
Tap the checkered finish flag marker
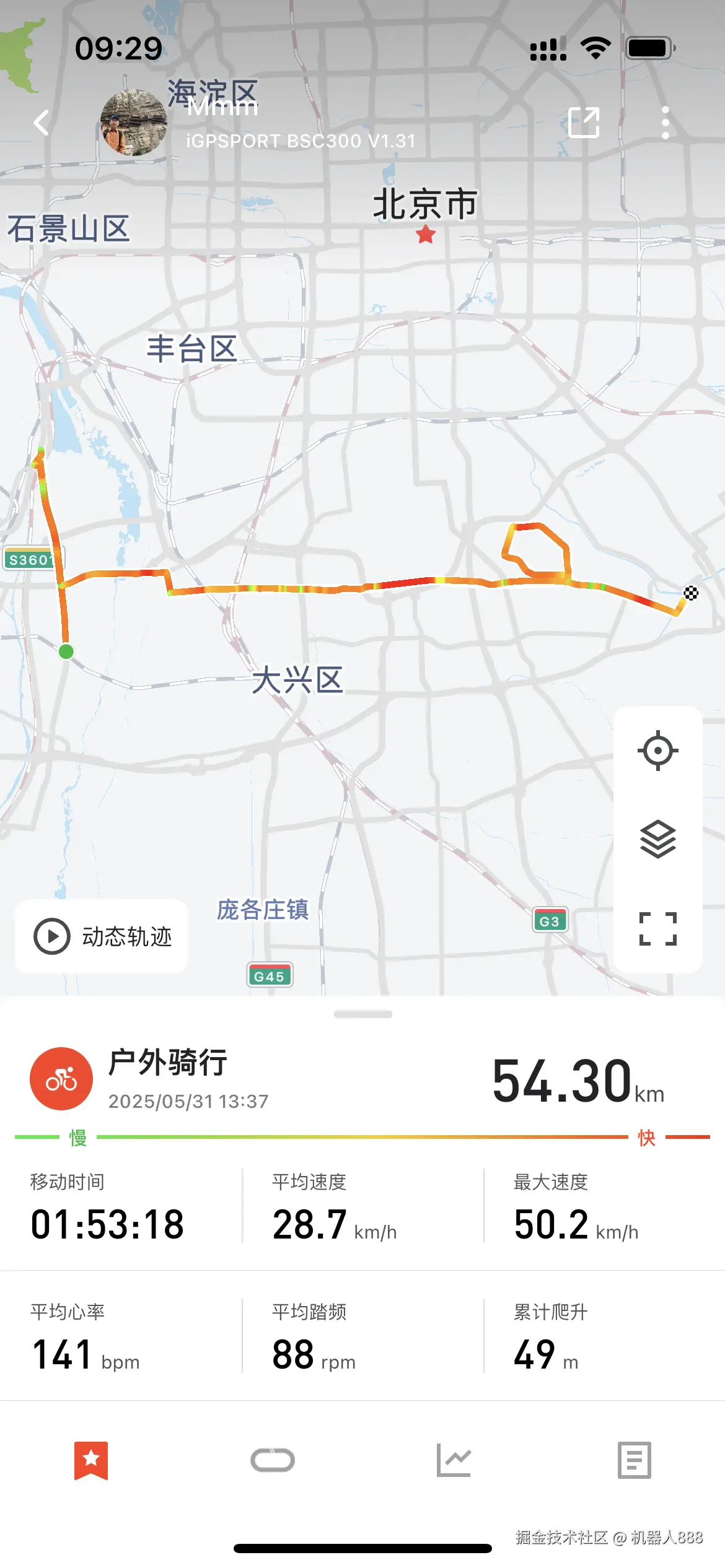[x=692, y=594]
